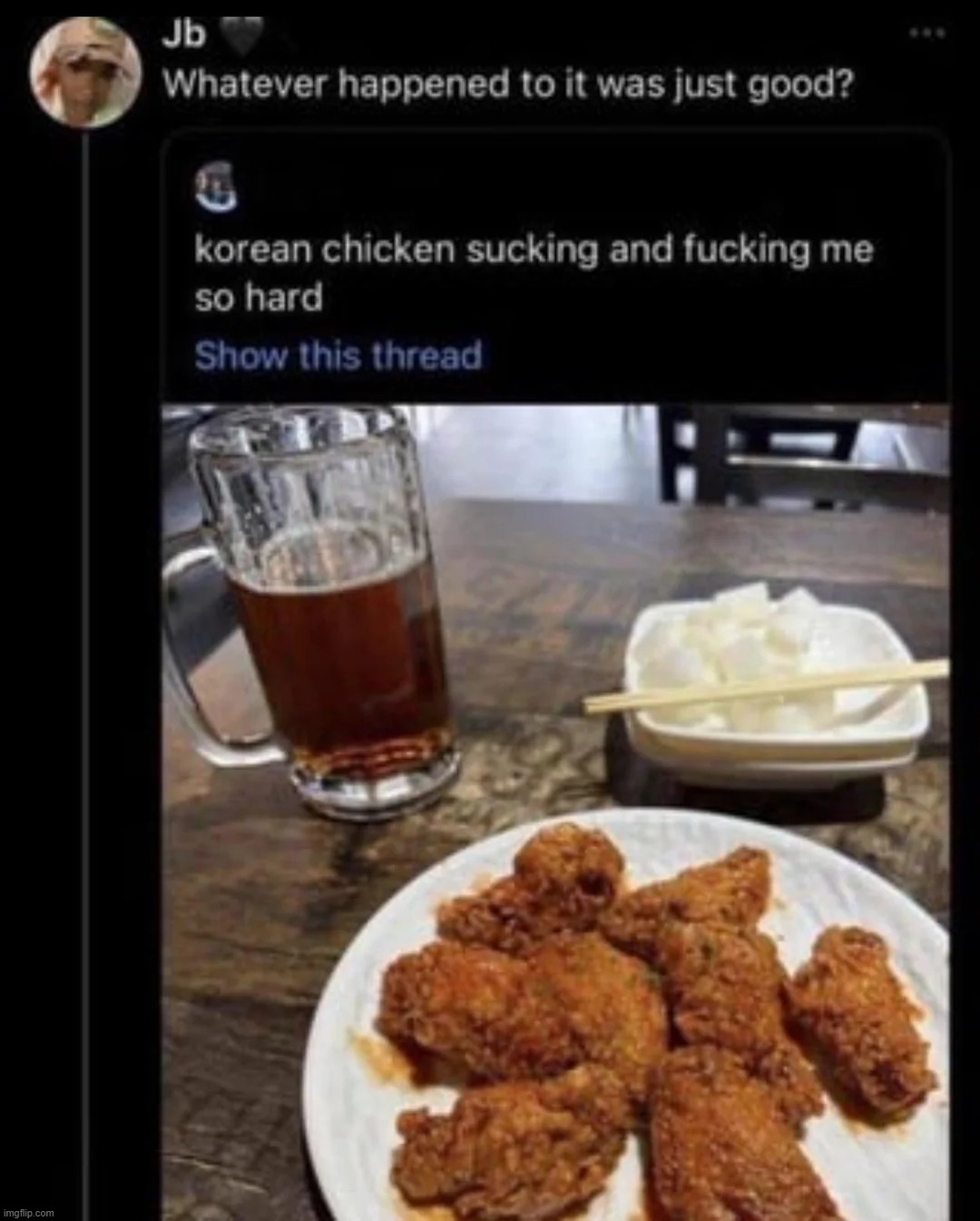Tap the Show this thread link

pos(338,355)
